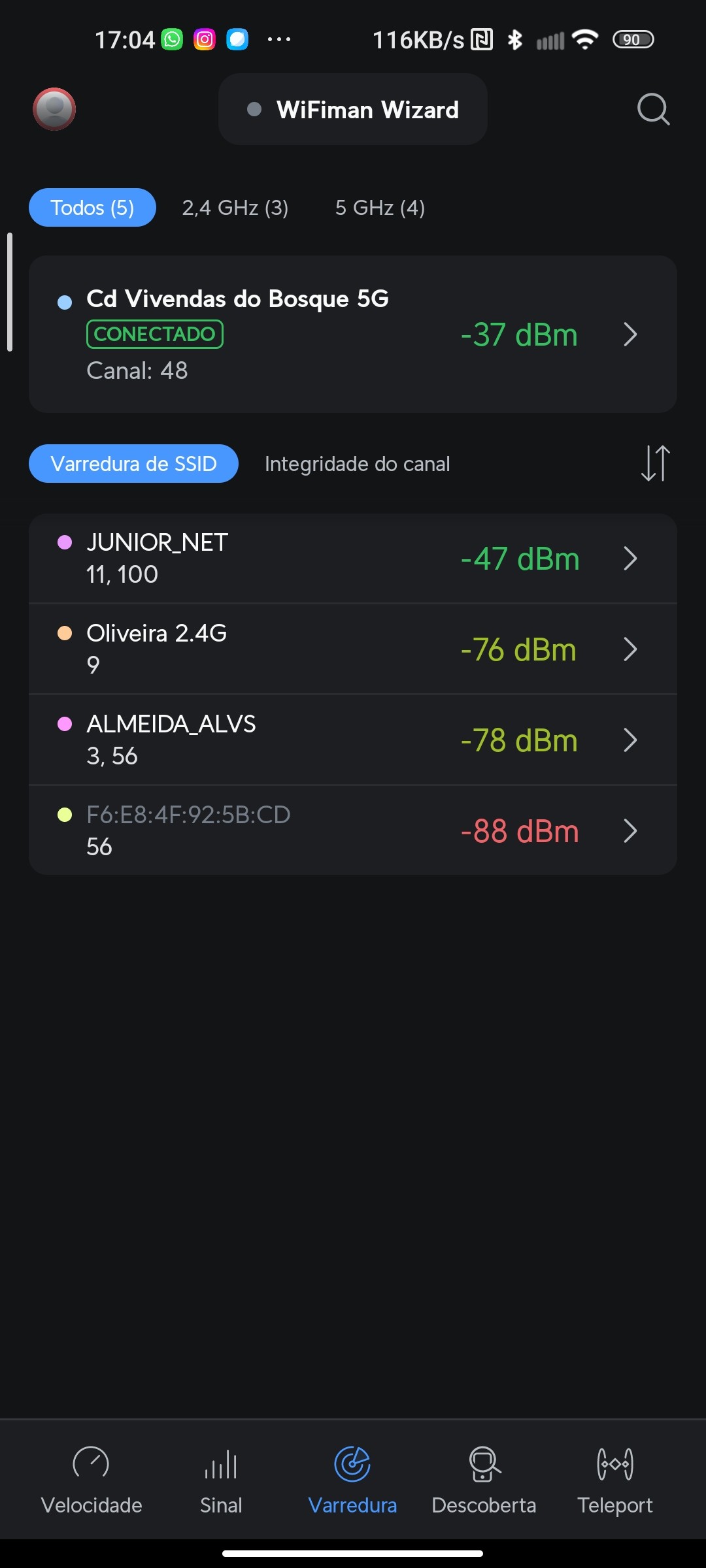Open connected network Cd Vivendas do Bosque 5G

point(353,335)
